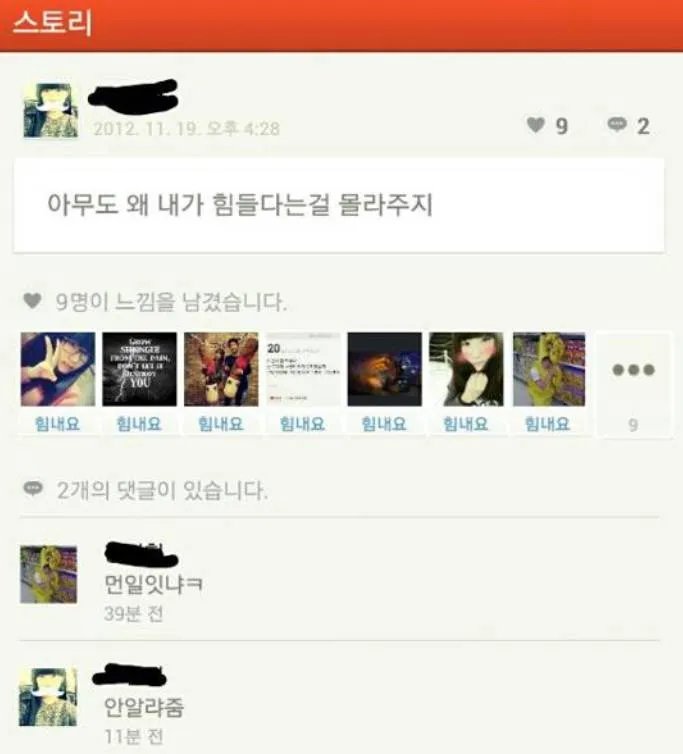View the first reactor with glasses selfie
The image size is (683, 754).
coord(58,369)
